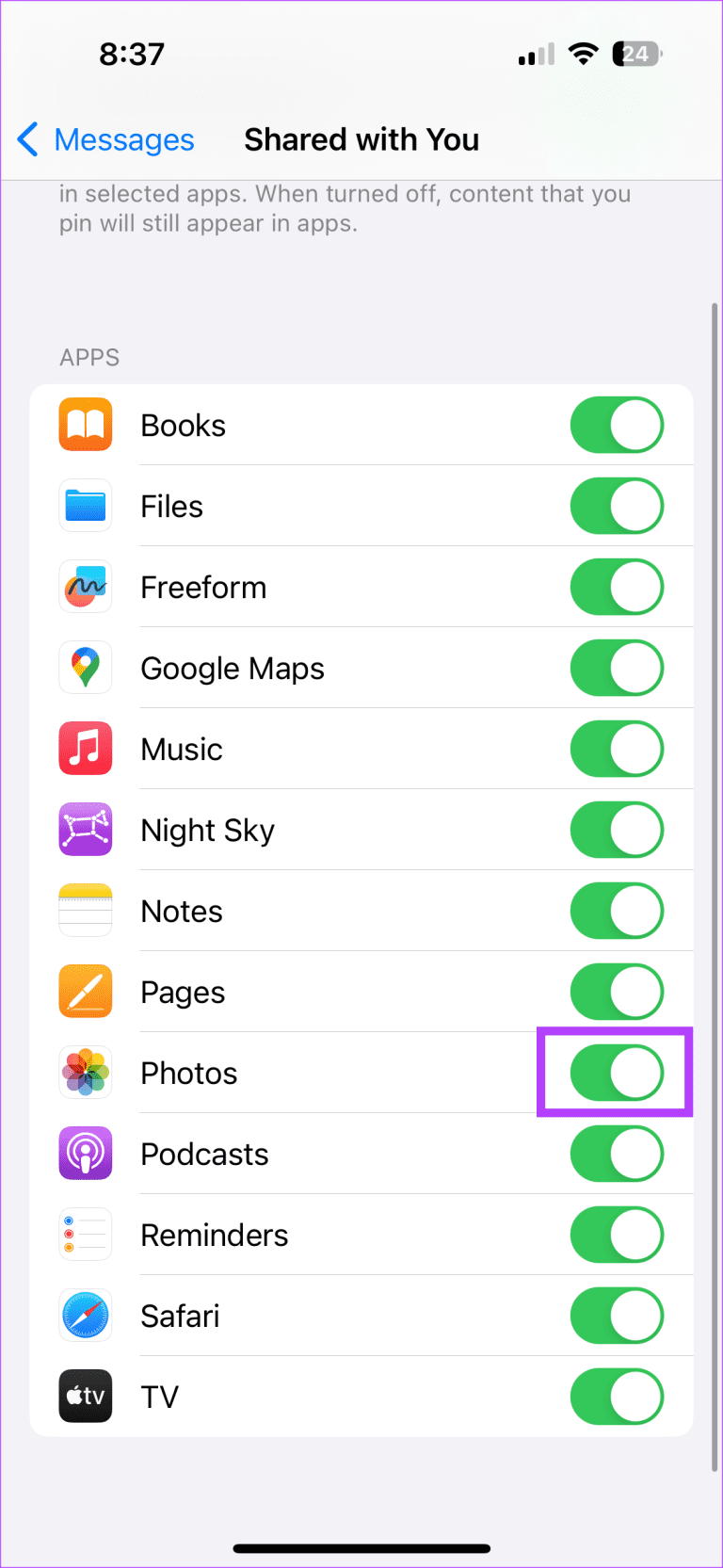Disable the Safari toggle
The height and width of the screenshot is (1568, 723).
[617, 1315]
